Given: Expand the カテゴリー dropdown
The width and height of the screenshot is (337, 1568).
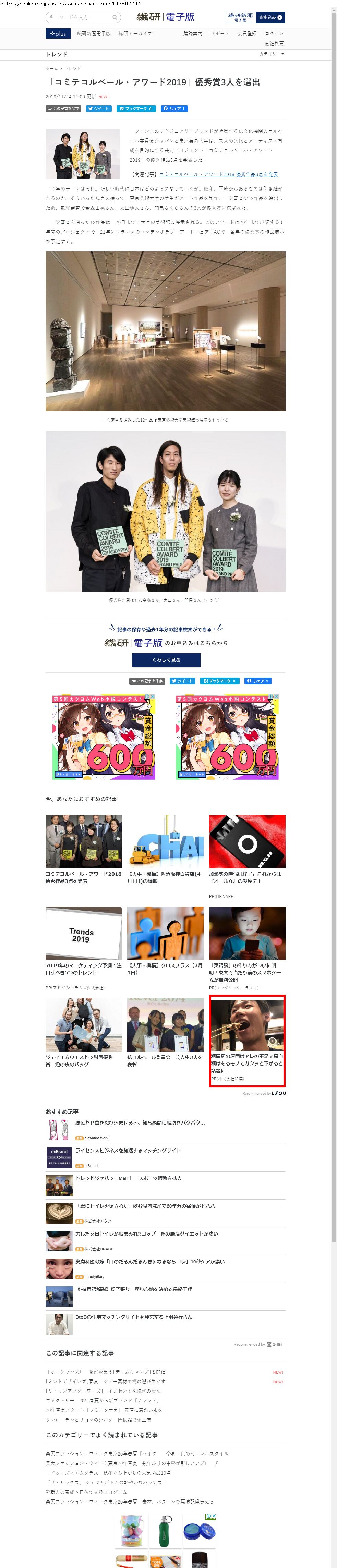Looking at the screenshot, I should click(272, 54).
